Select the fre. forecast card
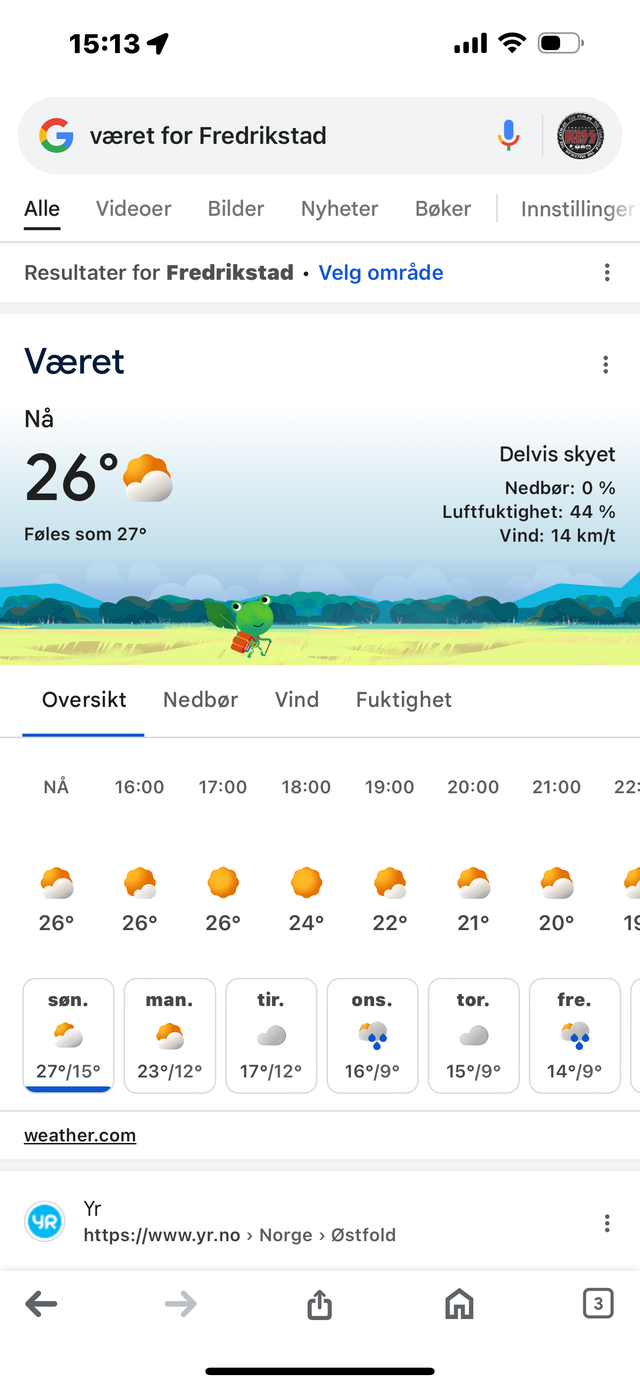Screen dimensions: 640x1387 [574, 1035]
